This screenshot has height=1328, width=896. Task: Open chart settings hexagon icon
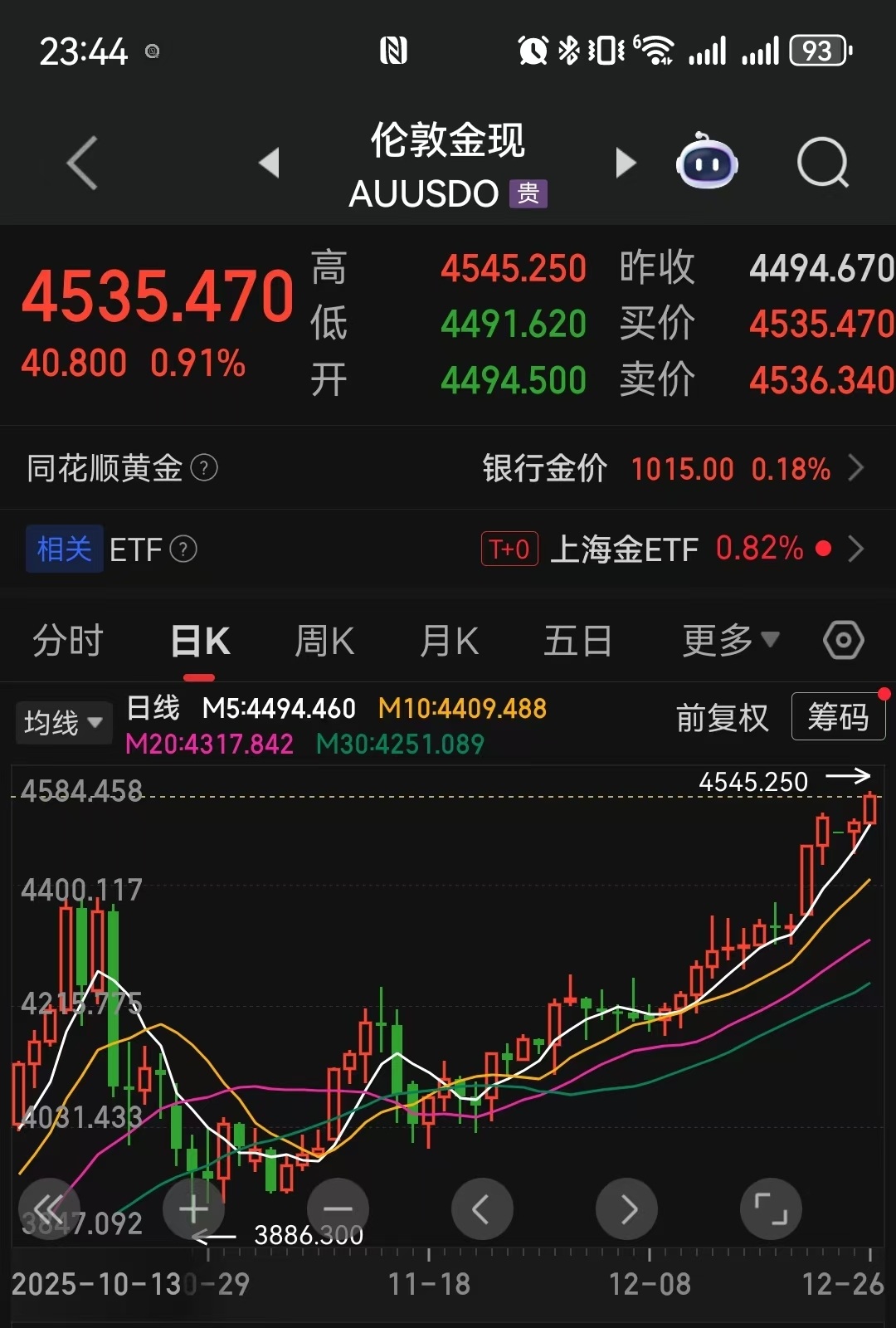pos(844,641)
